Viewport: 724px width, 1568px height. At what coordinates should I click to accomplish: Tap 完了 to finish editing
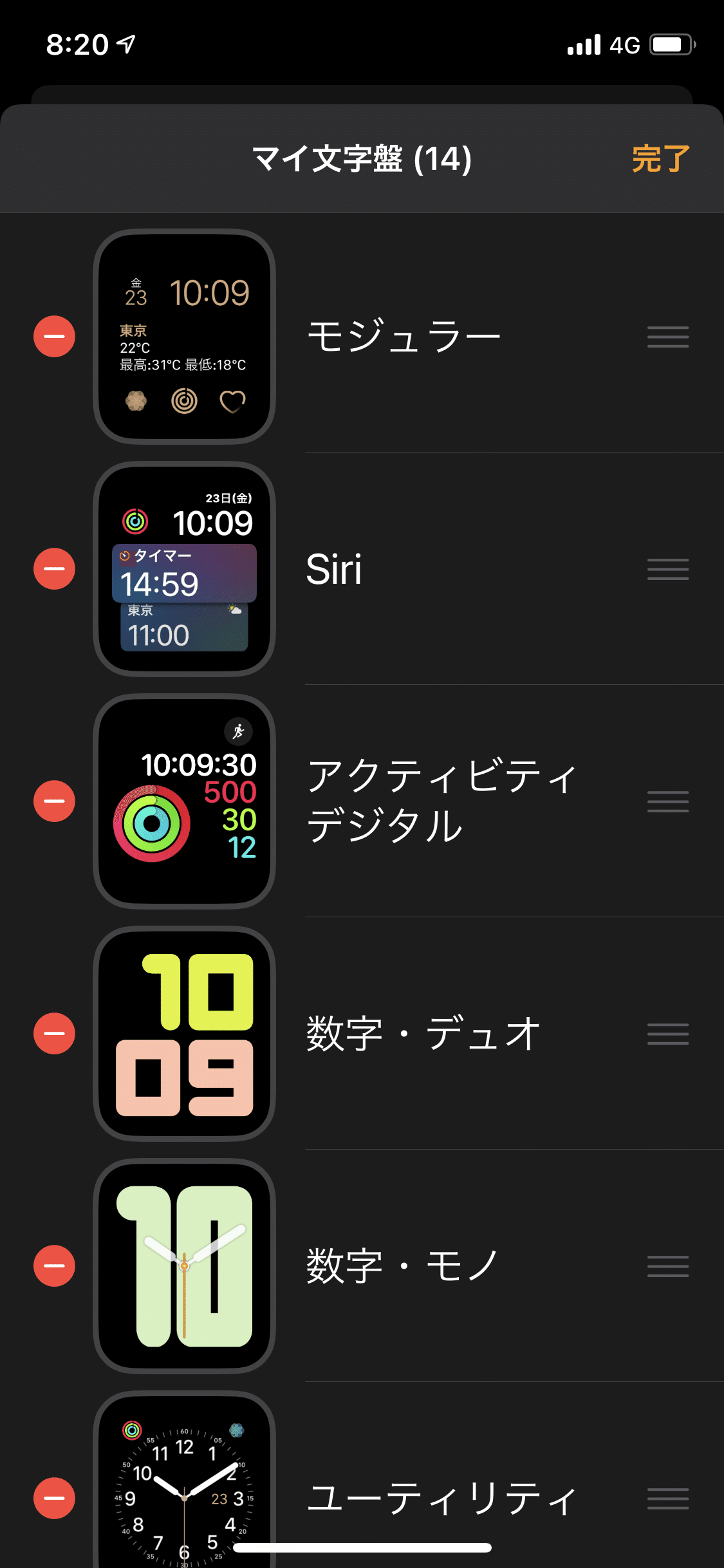(660, 160)
